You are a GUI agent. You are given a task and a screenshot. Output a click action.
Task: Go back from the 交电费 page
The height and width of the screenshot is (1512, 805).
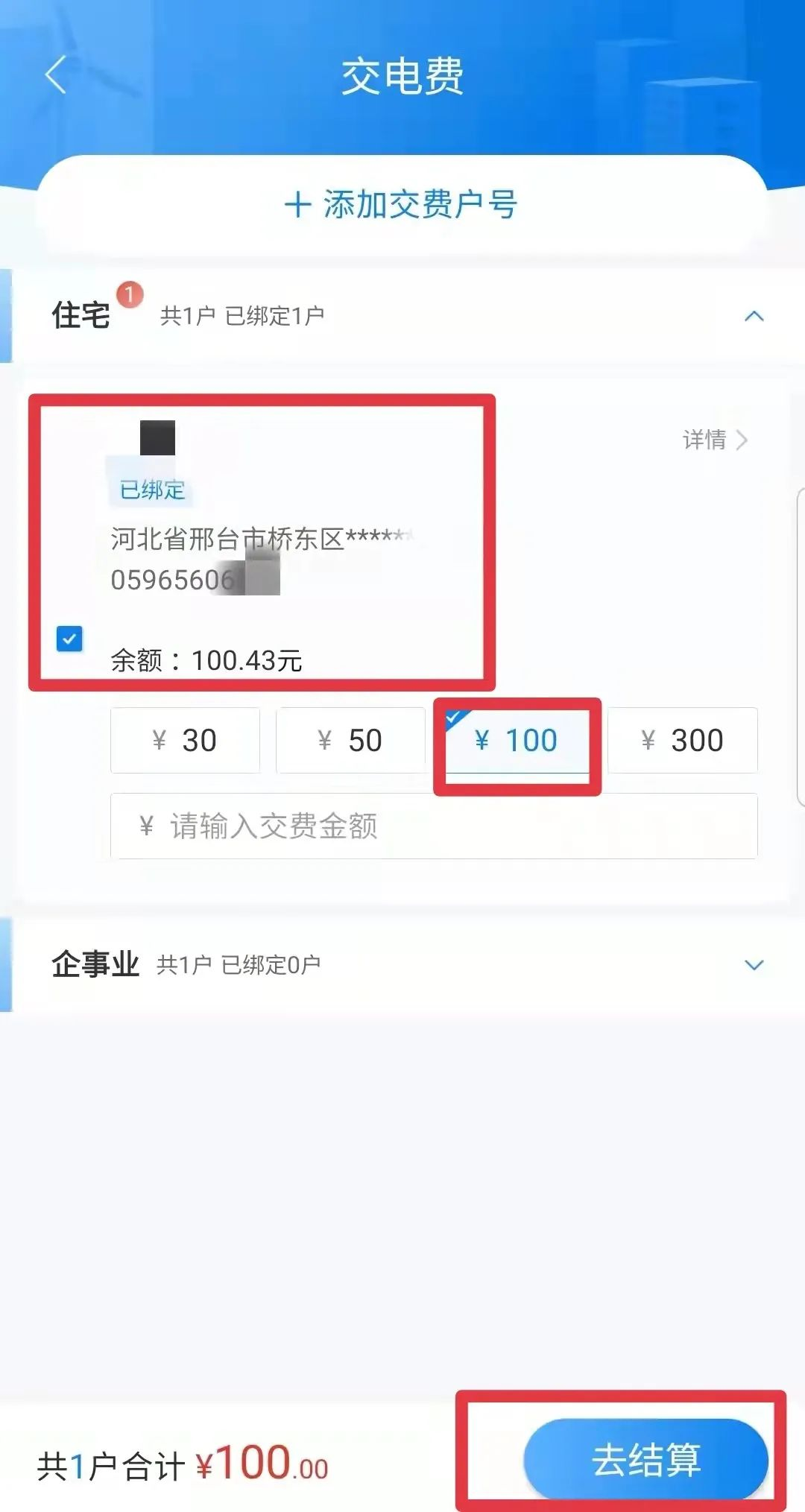tap(56, 75)
